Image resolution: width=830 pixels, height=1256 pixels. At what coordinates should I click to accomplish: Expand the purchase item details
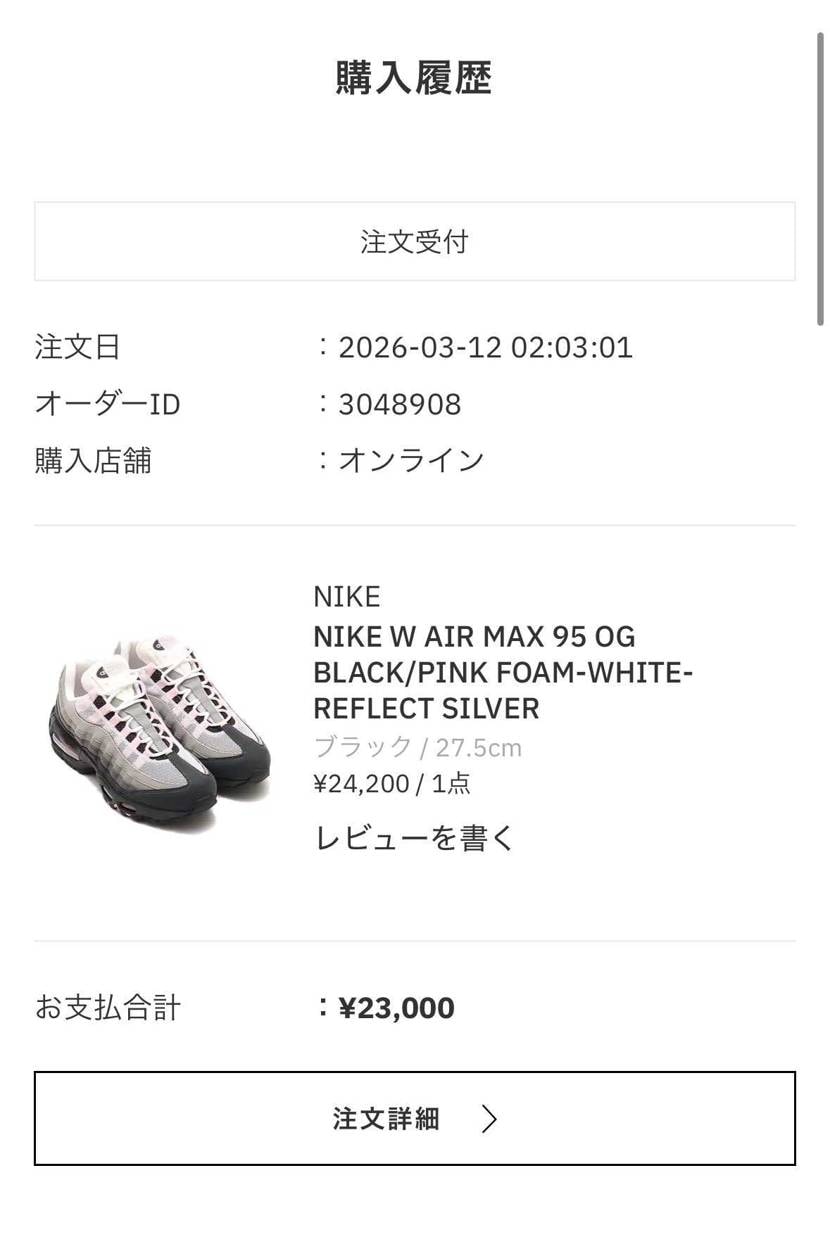pyautogui.click(x=414, y=1119)
